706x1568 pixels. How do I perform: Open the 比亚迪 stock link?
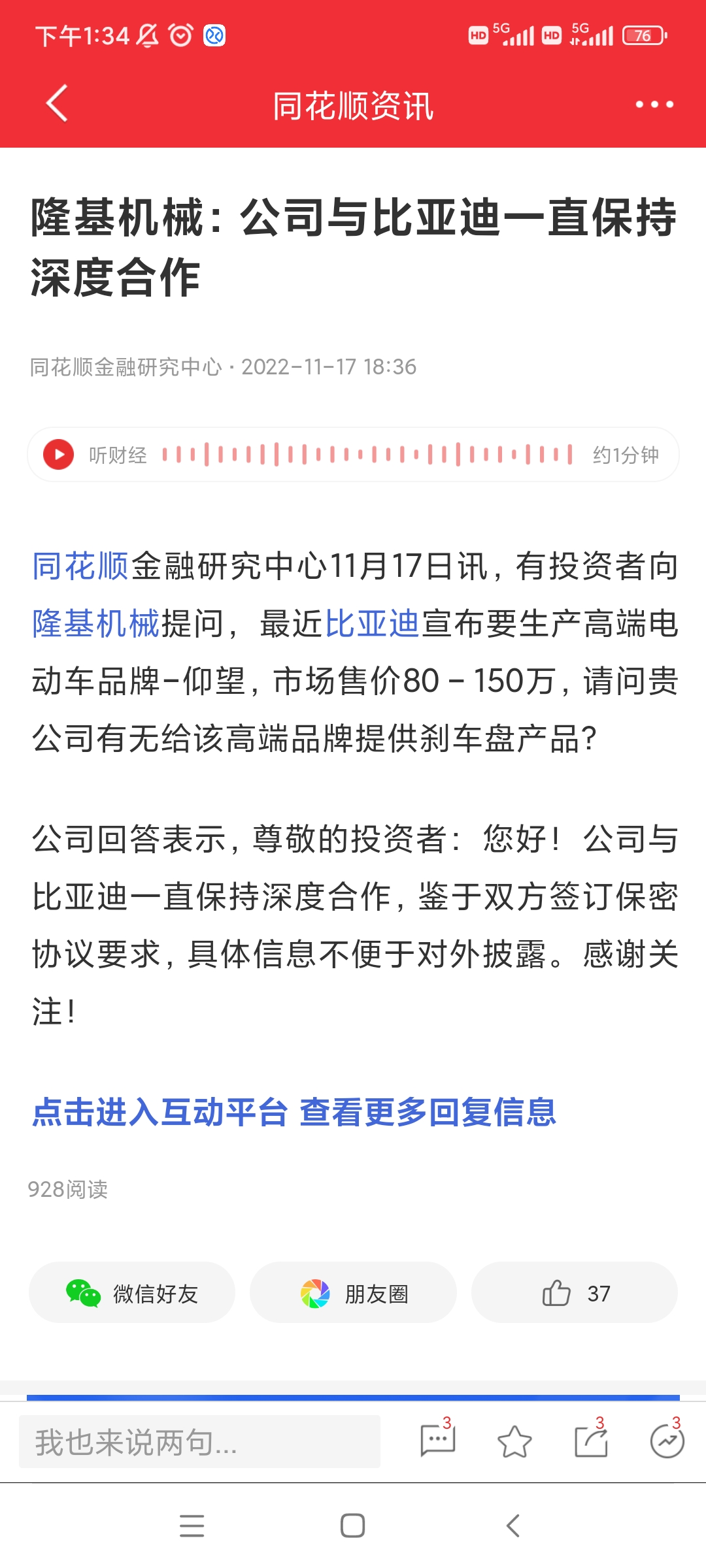(x=372, y=623)
